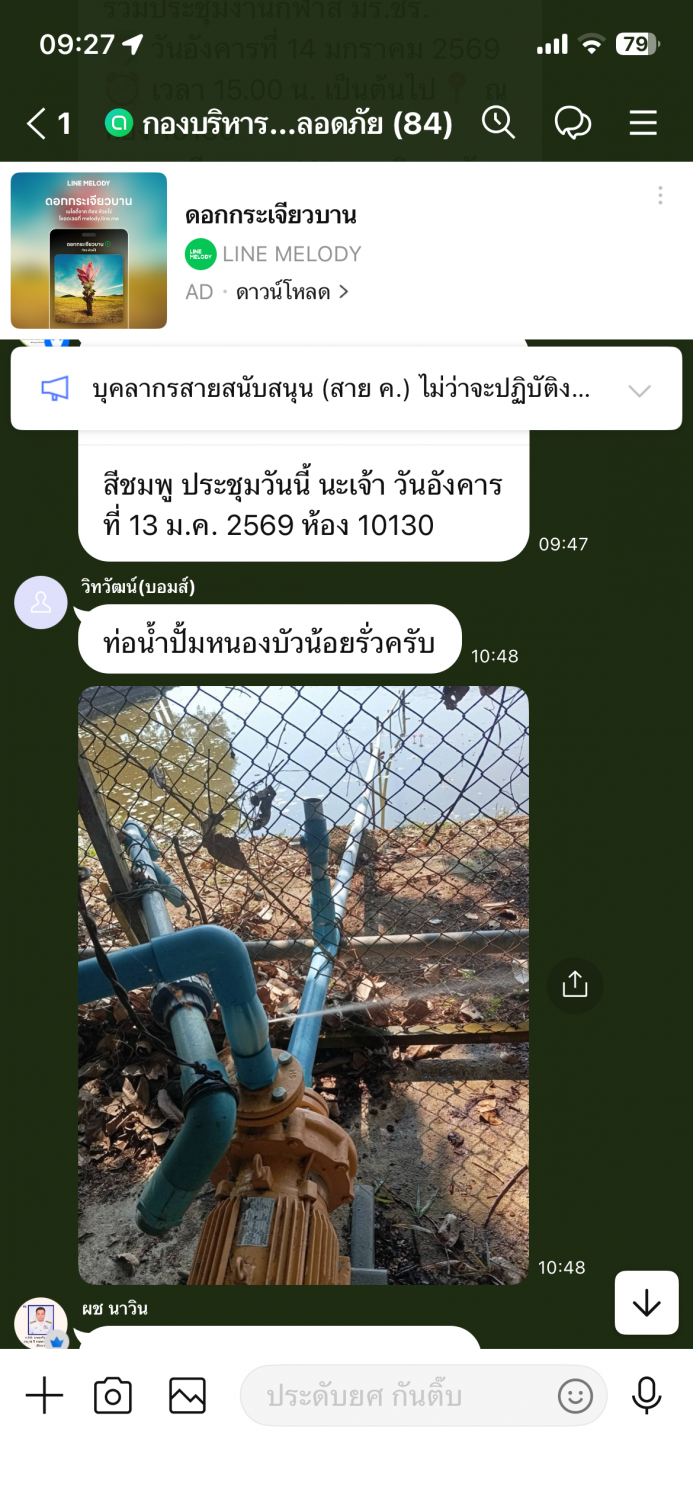View the water pump photo full screen

303,984
